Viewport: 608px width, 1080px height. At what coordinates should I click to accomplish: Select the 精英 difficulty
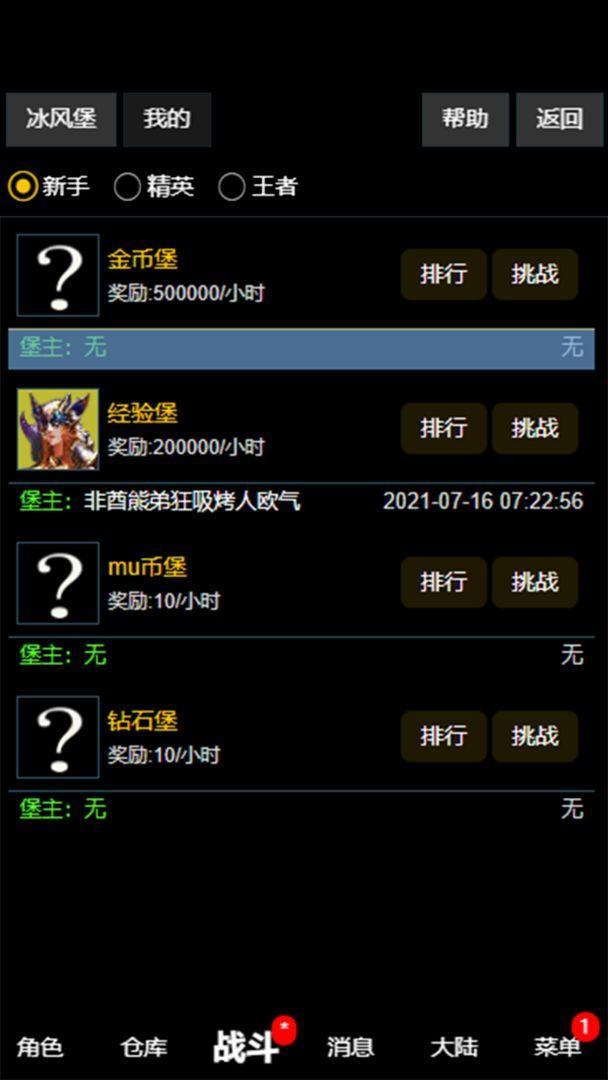(x=154, y=187)
